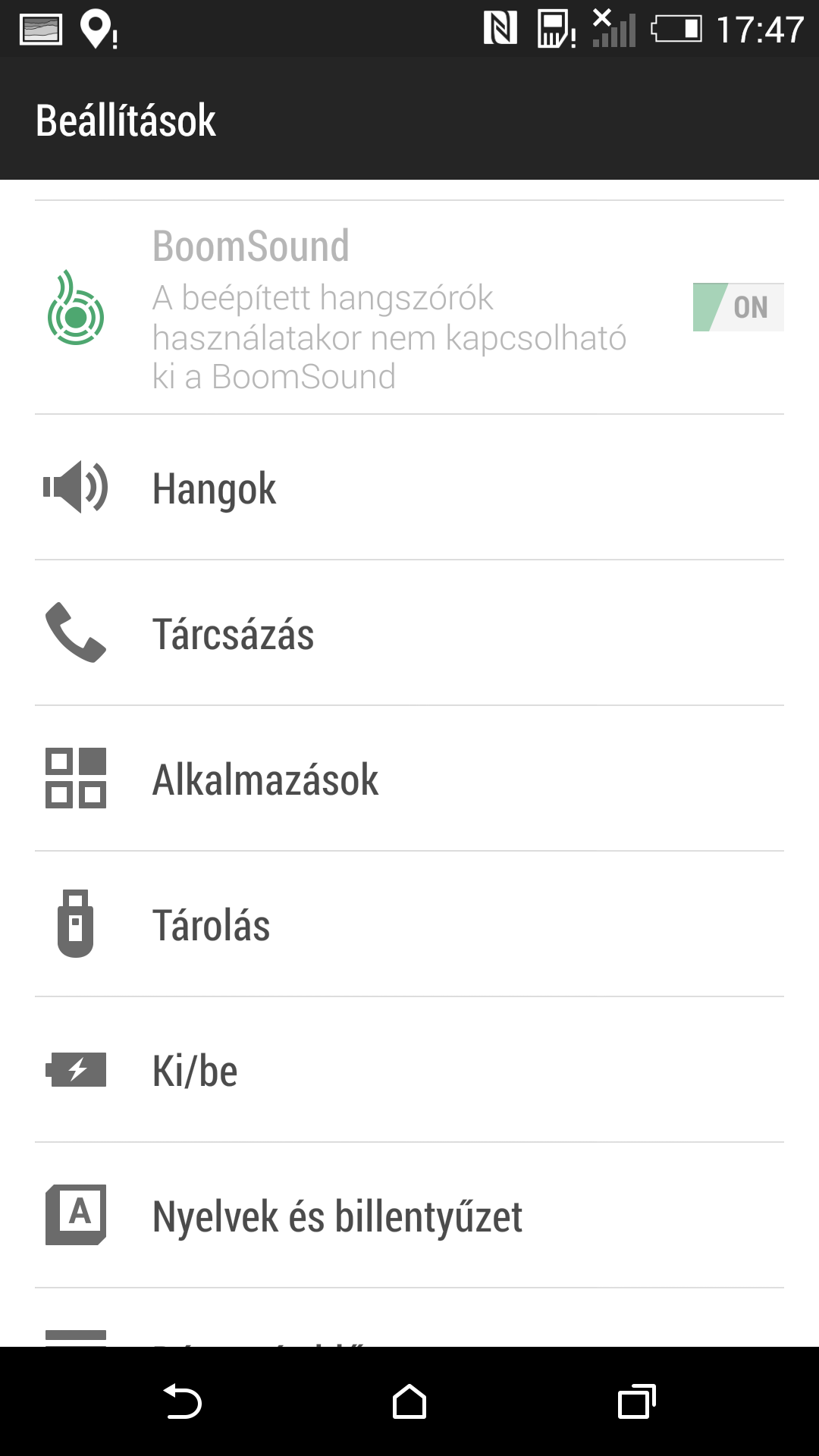
Task: Open Ki/be power settings
Action: [x=409, y=1071]
